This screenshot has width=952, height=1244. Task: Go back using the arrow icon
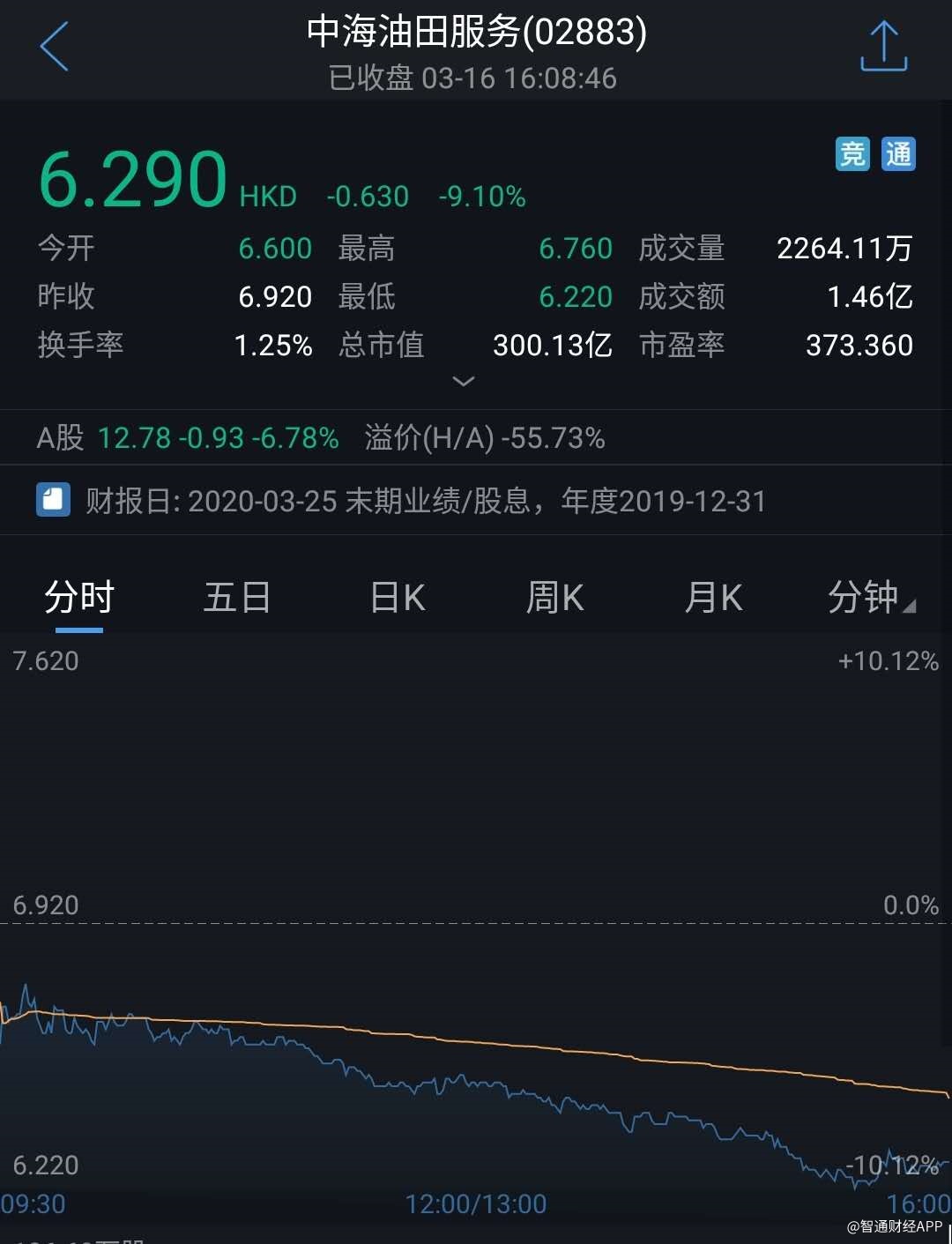tap(55, 47)
